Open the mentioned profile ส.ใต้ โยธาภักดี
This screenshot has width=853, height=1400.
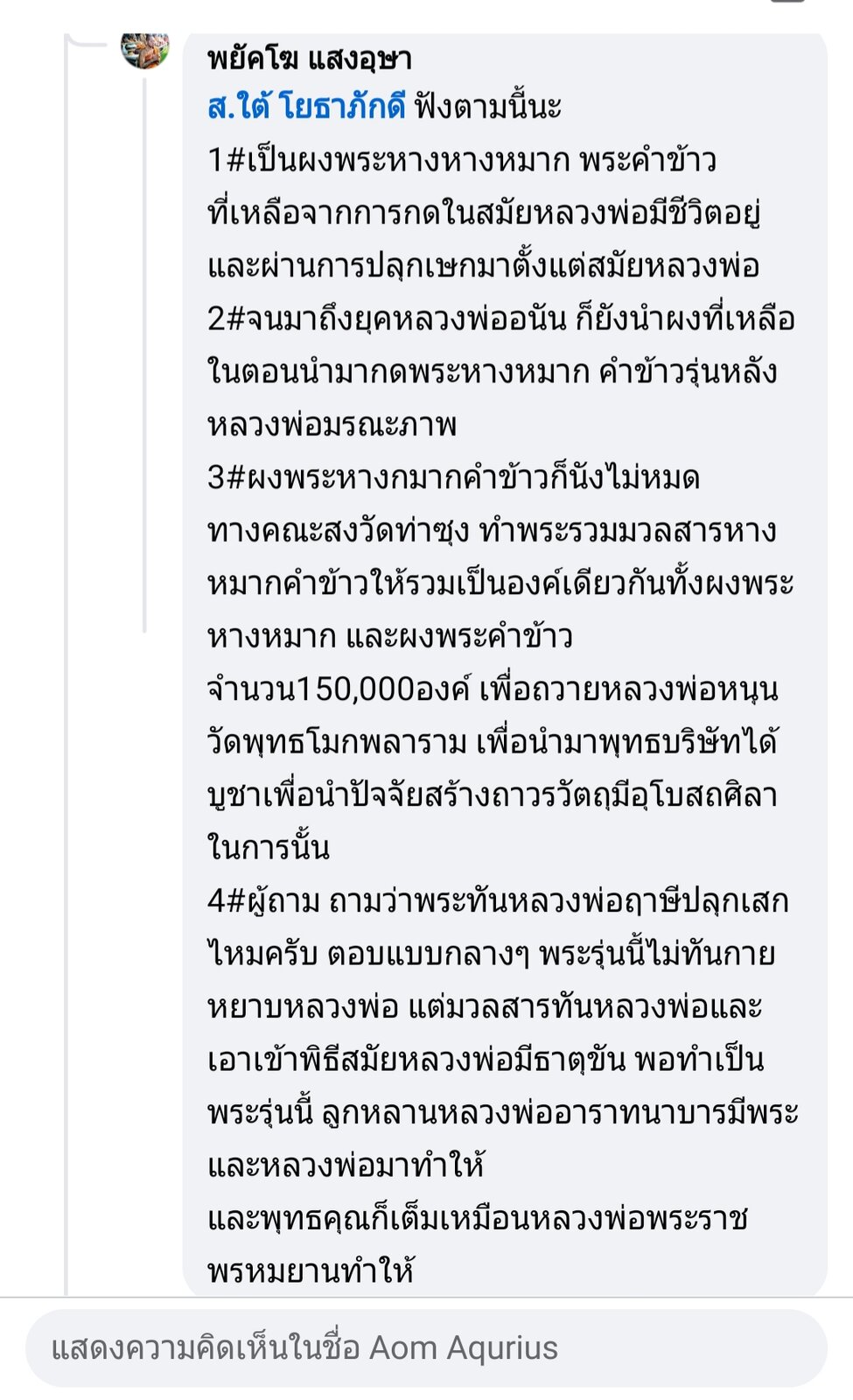click(306, 107)
